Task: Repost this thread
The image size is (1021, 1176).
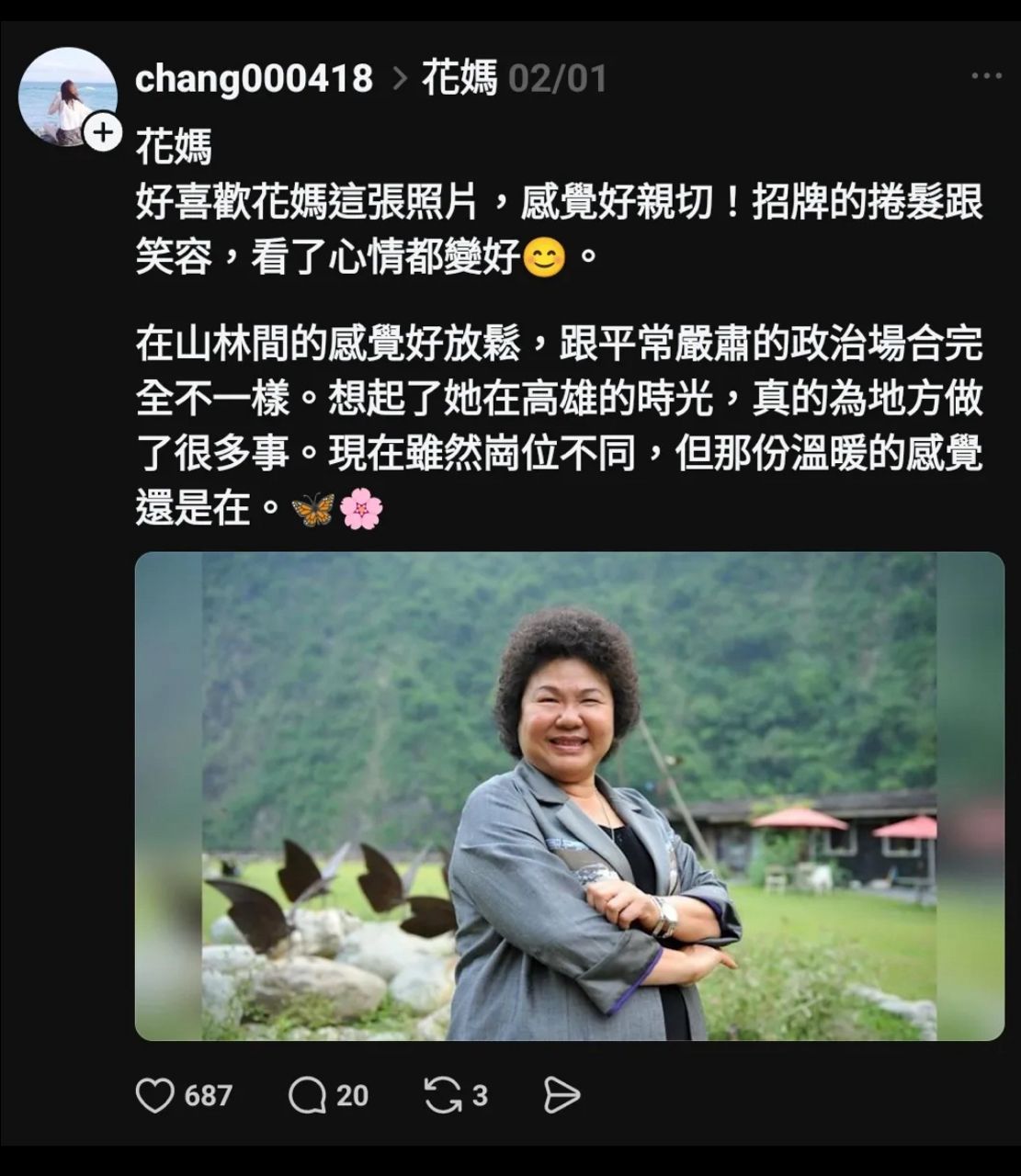Action: (x=443, y=1095)
